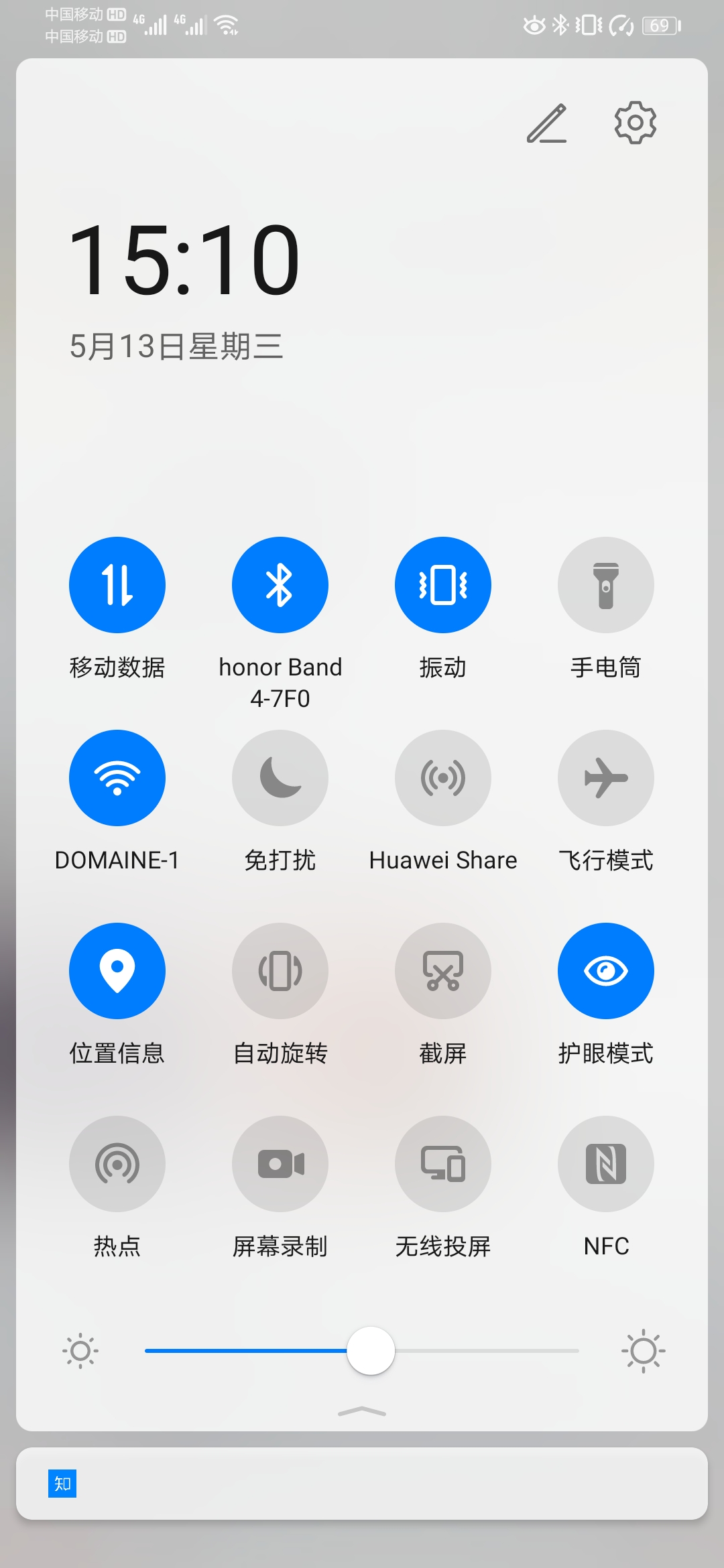The image size is (724, 1568).
Task: Collapse the panel with the bottom arrow handle
Action: [362, 1411]
